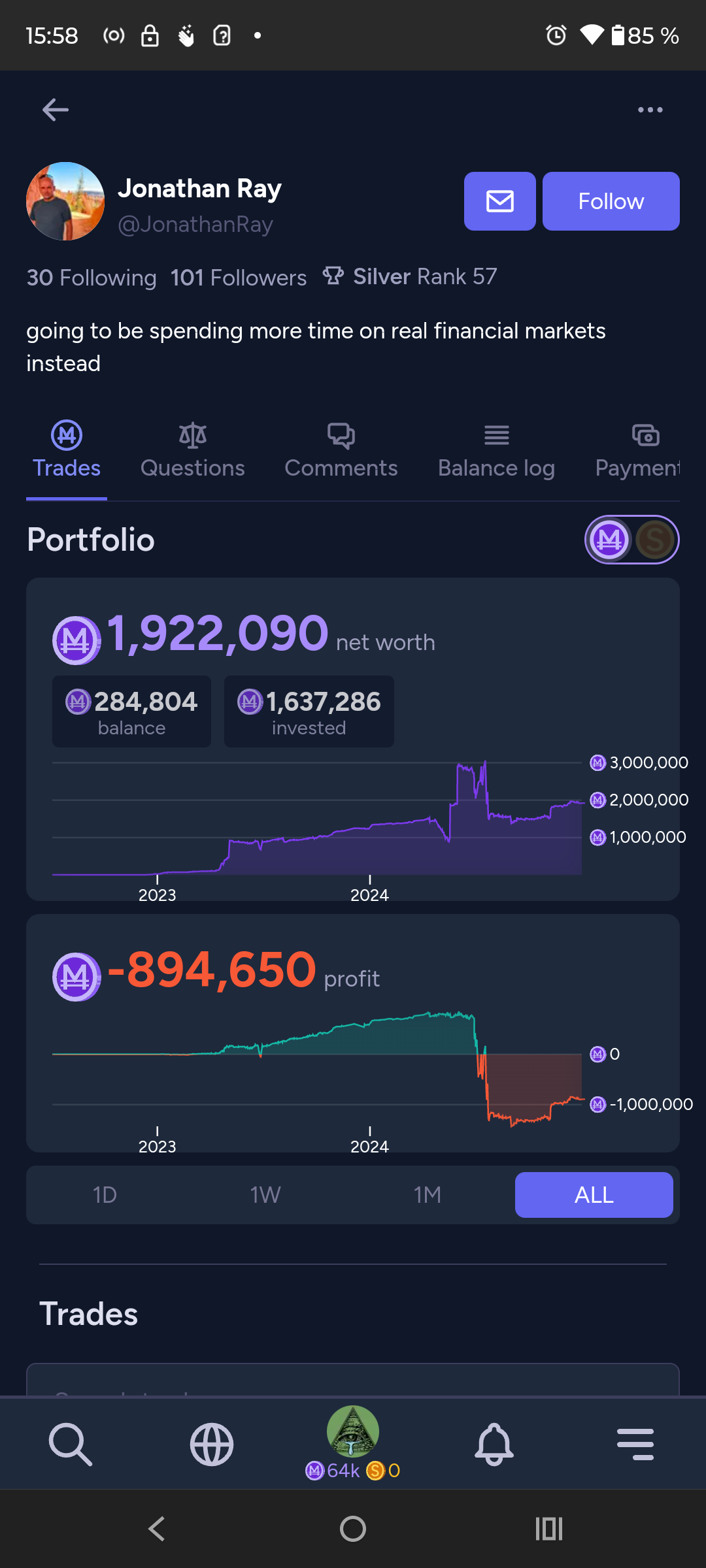Open the notifications bell
Viewport: 706px width, 1568px height.
494,1444
